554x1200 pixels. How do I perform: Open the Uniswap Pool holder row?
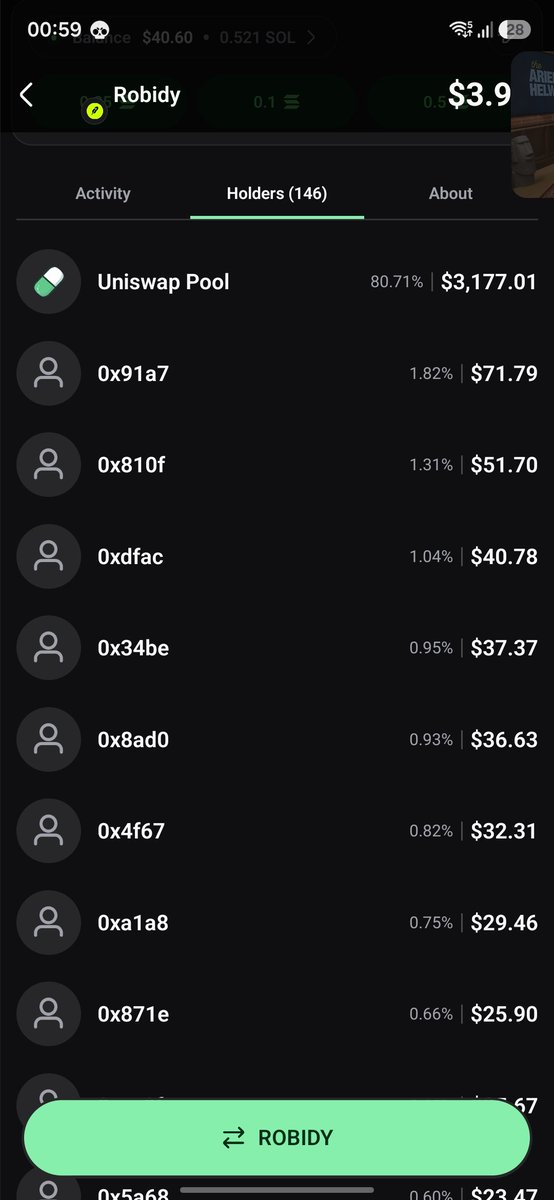point(277,282)
